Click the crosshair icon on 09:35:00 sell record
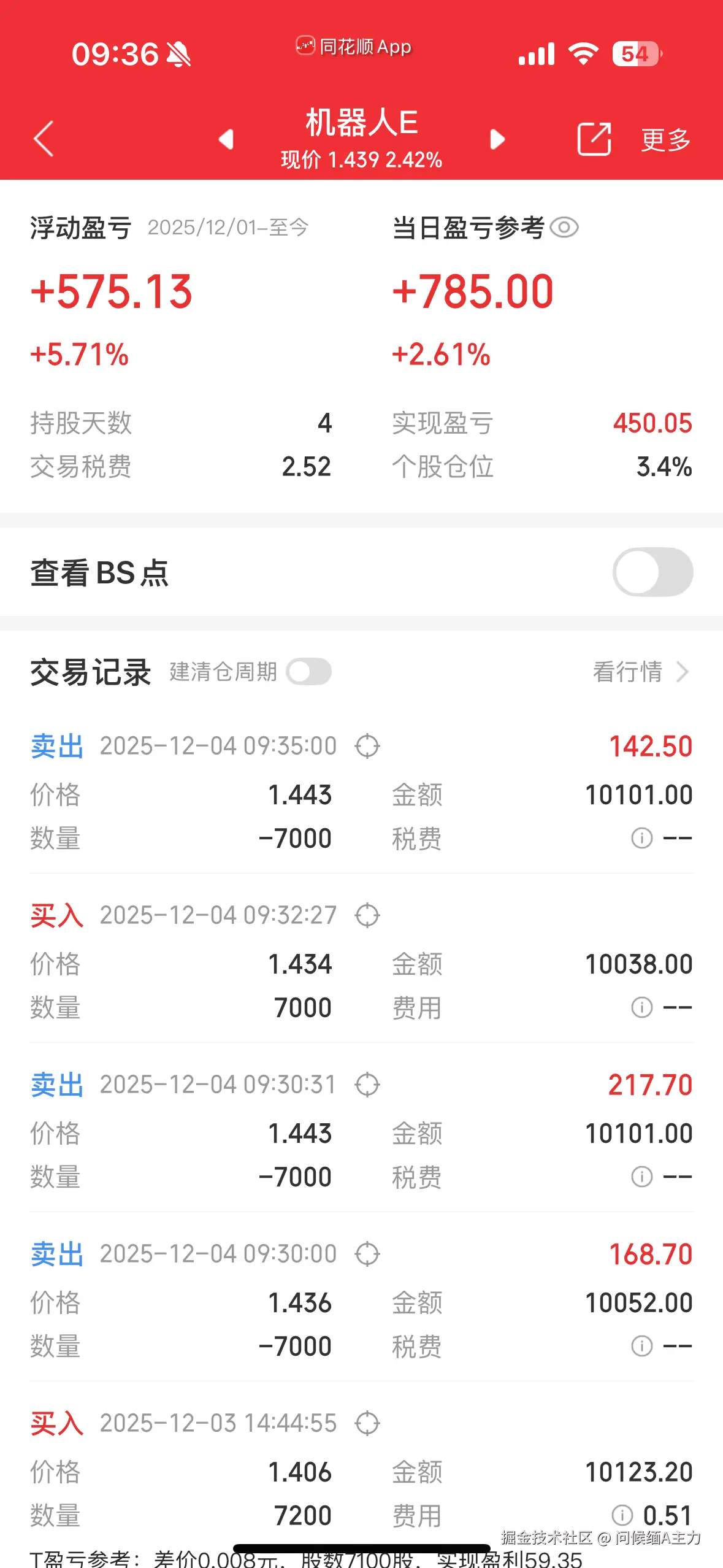723x1568 pixels. (x=367, y=745)
